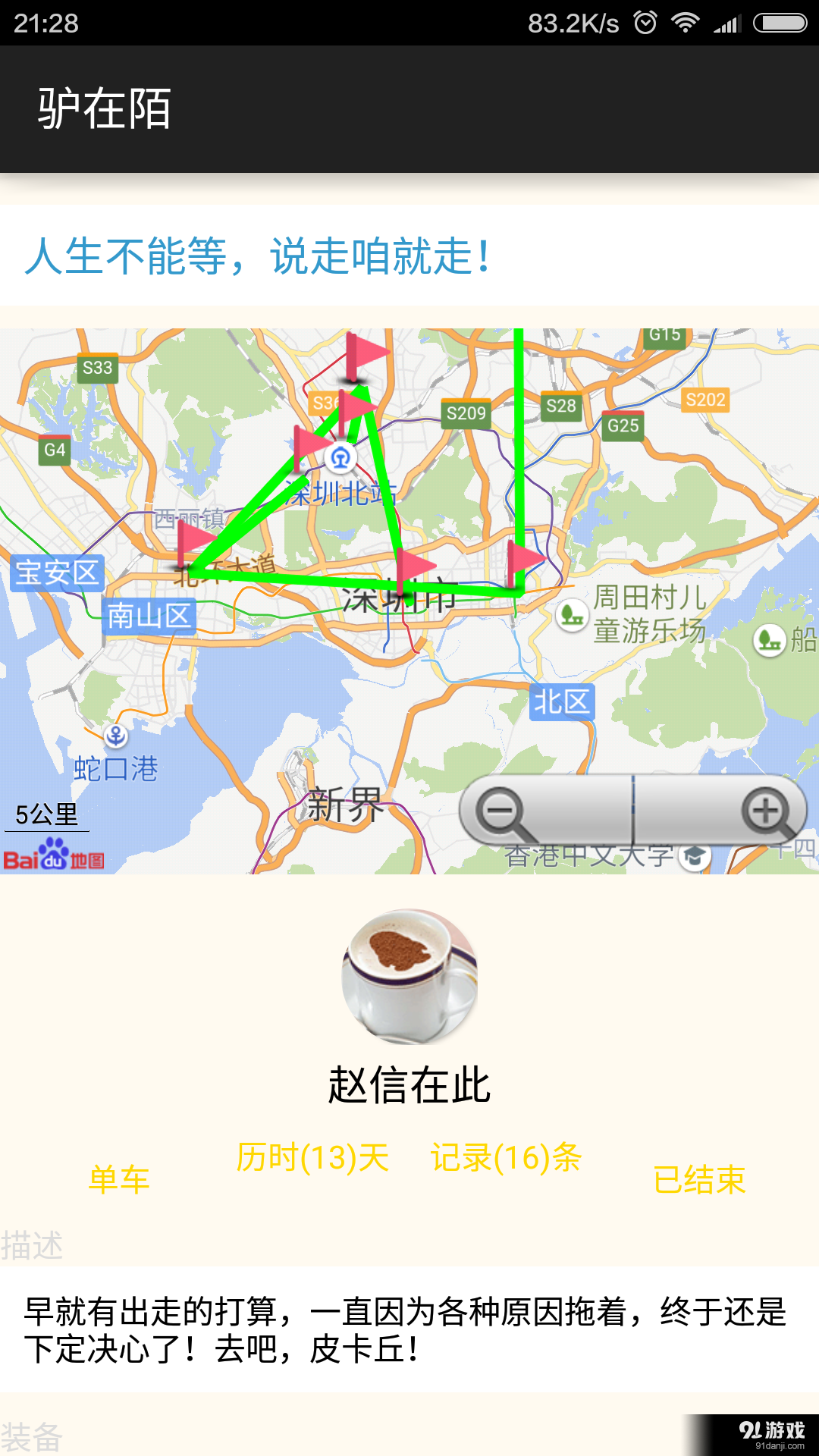Click the tree icon at 周田村儿童游乐场
This screenshot has width=819, height=1456.
pos(572,616)
